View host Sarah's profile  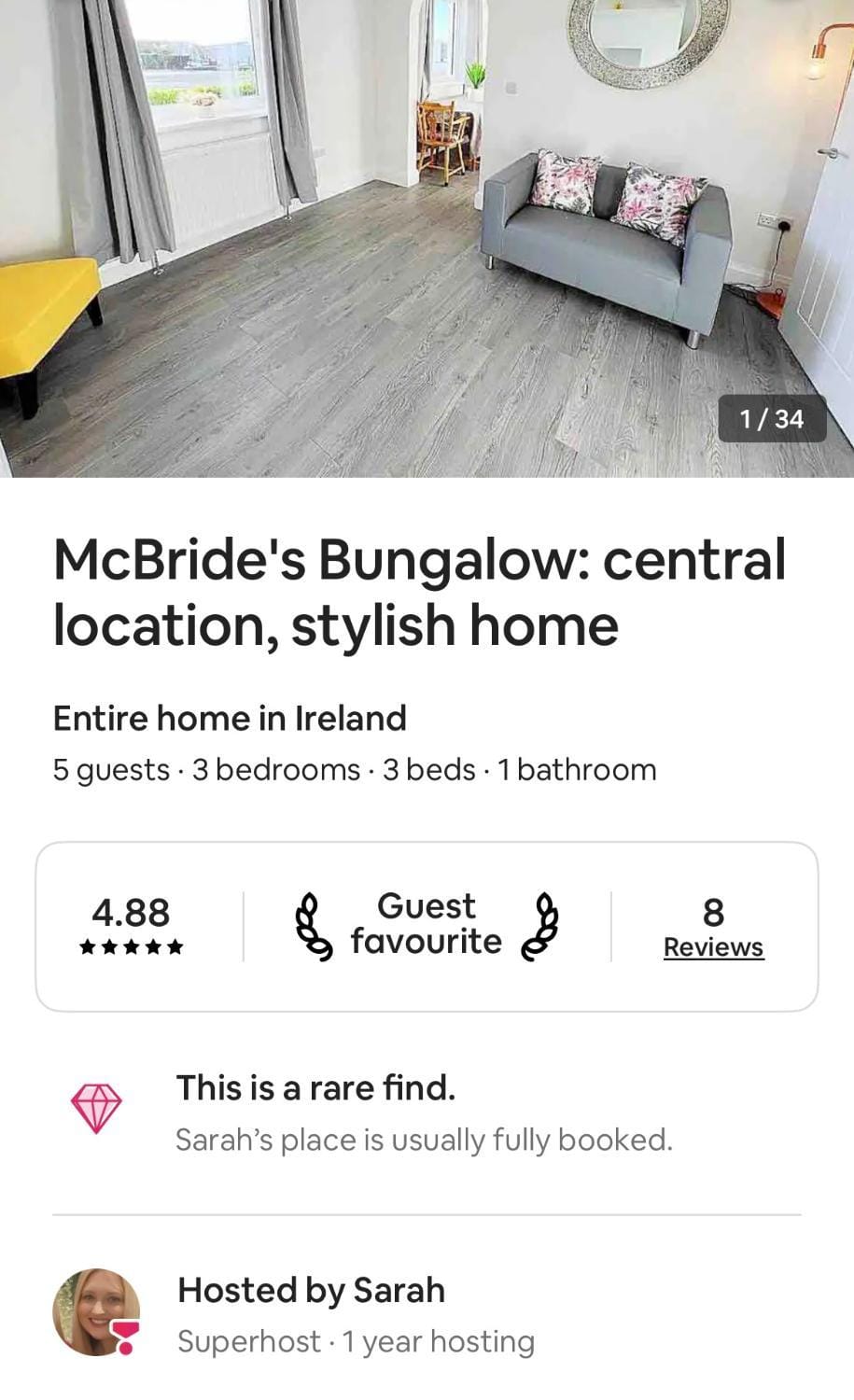pos(96,1312)
